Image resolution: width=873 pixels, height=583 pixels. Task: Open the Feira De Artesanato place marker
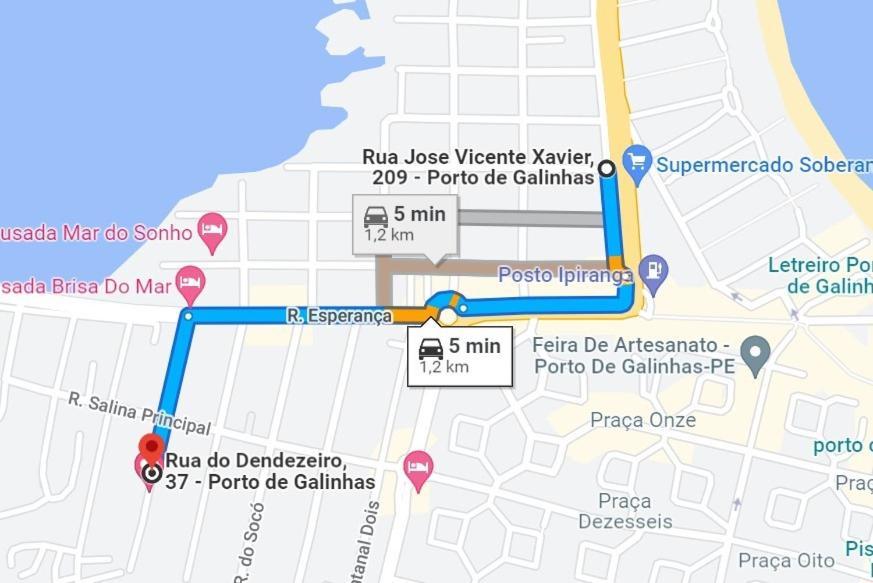tap(754, 350)
